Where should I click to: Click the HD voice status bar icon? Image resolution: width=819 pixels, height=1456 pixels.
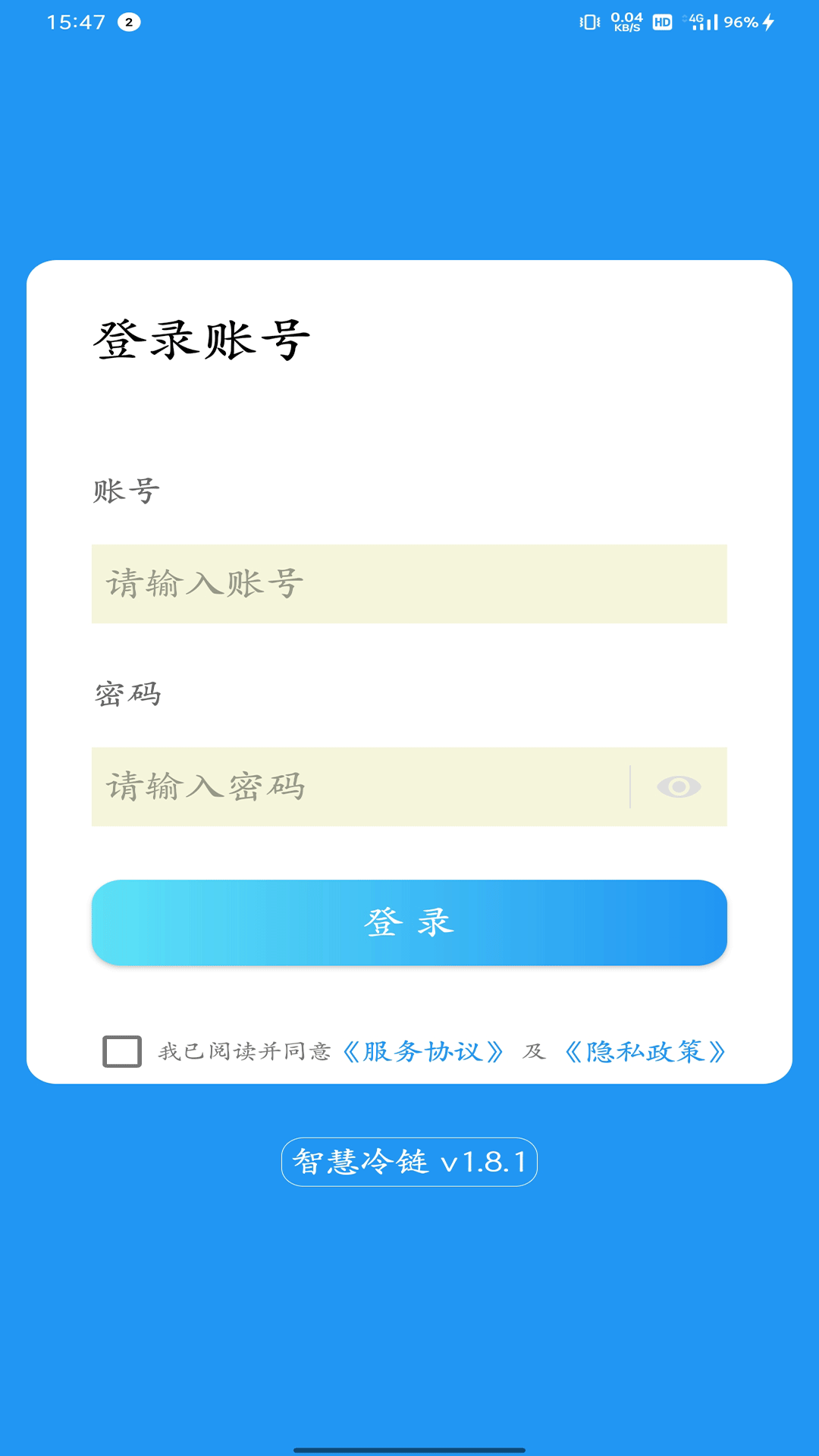pyautogui.click(x=662, y=22)
